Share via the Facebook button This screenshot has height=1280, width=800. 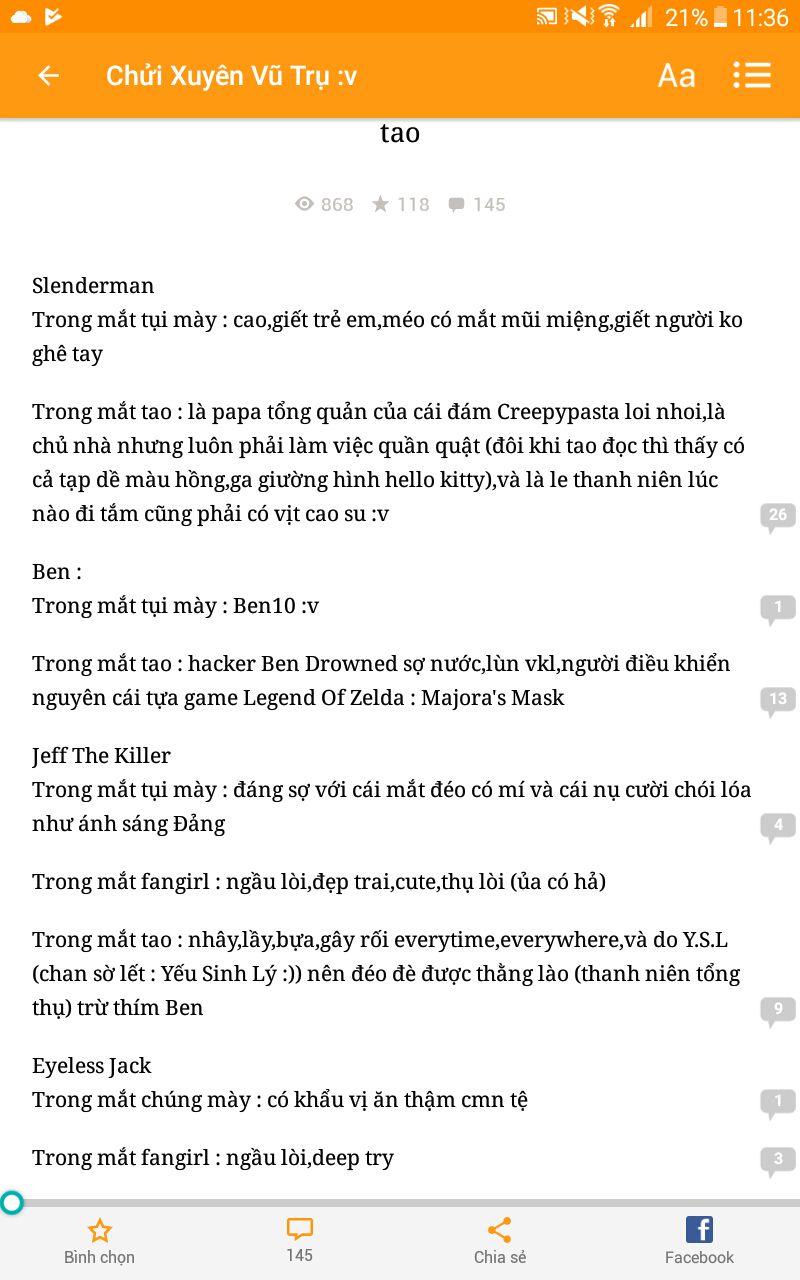click(699, 1242)
